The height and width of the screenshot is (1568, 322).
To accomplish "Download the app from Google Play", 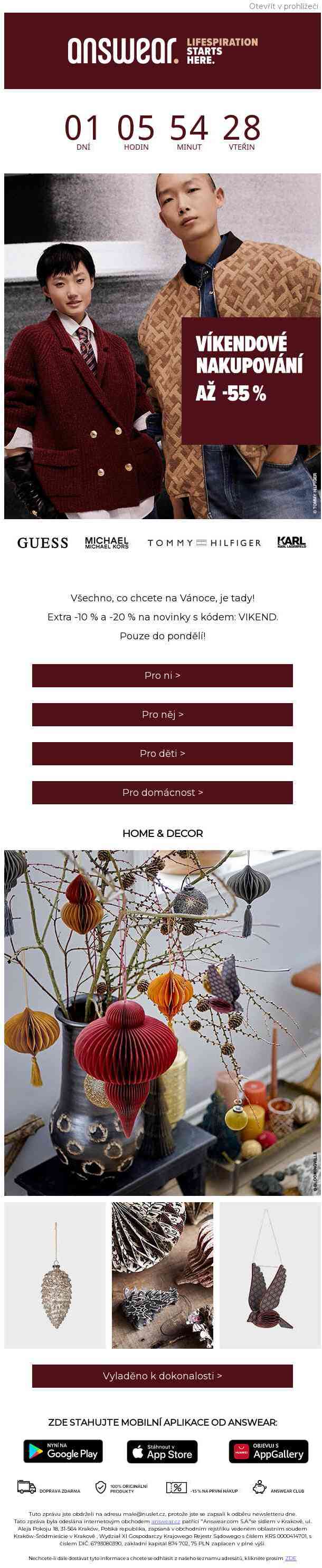I will pyautogui.click(x=63, y=1451).
